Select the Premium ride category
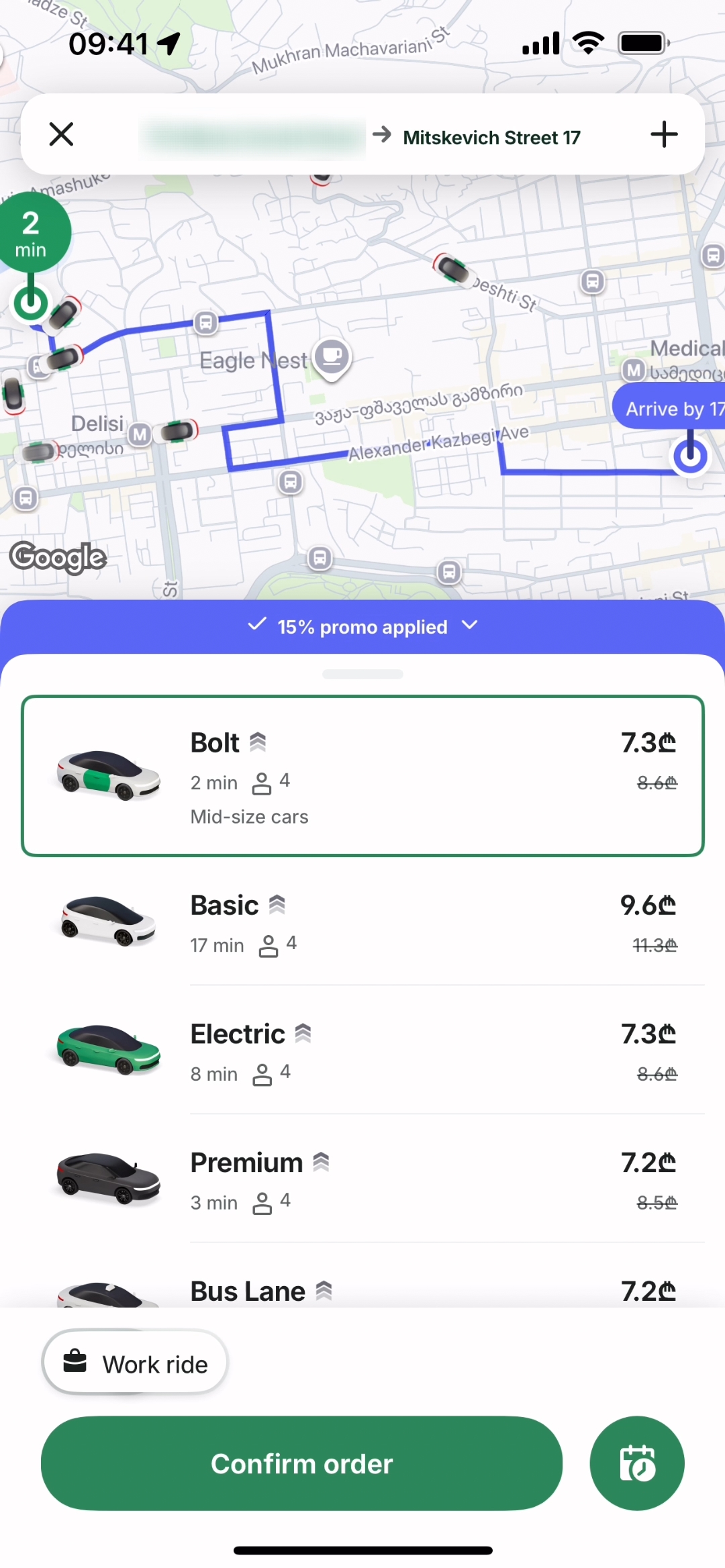Viewport: 725px width, 1568px height. pyautogui.click(x=362, y=1180)
